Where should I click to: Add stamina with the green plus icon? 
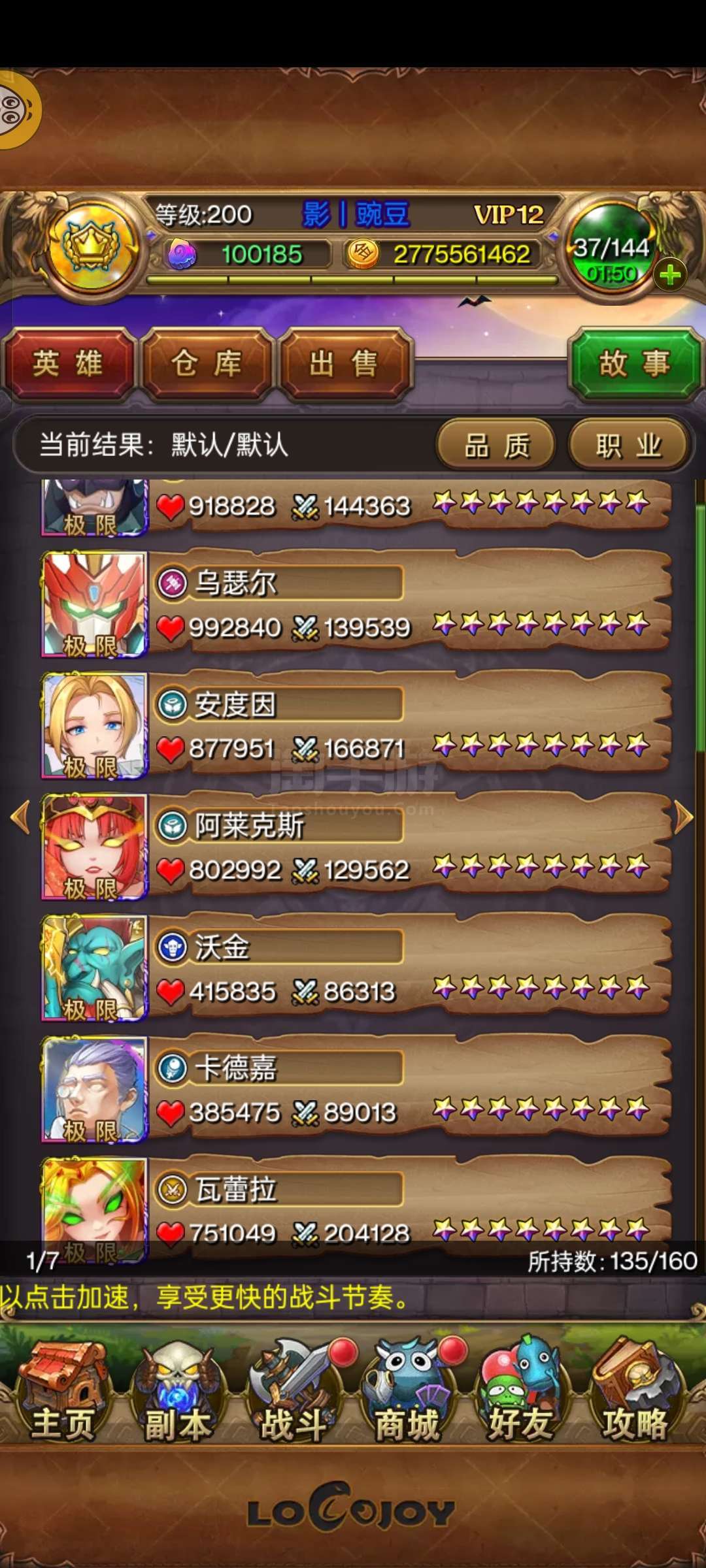[x=670, y=274]
